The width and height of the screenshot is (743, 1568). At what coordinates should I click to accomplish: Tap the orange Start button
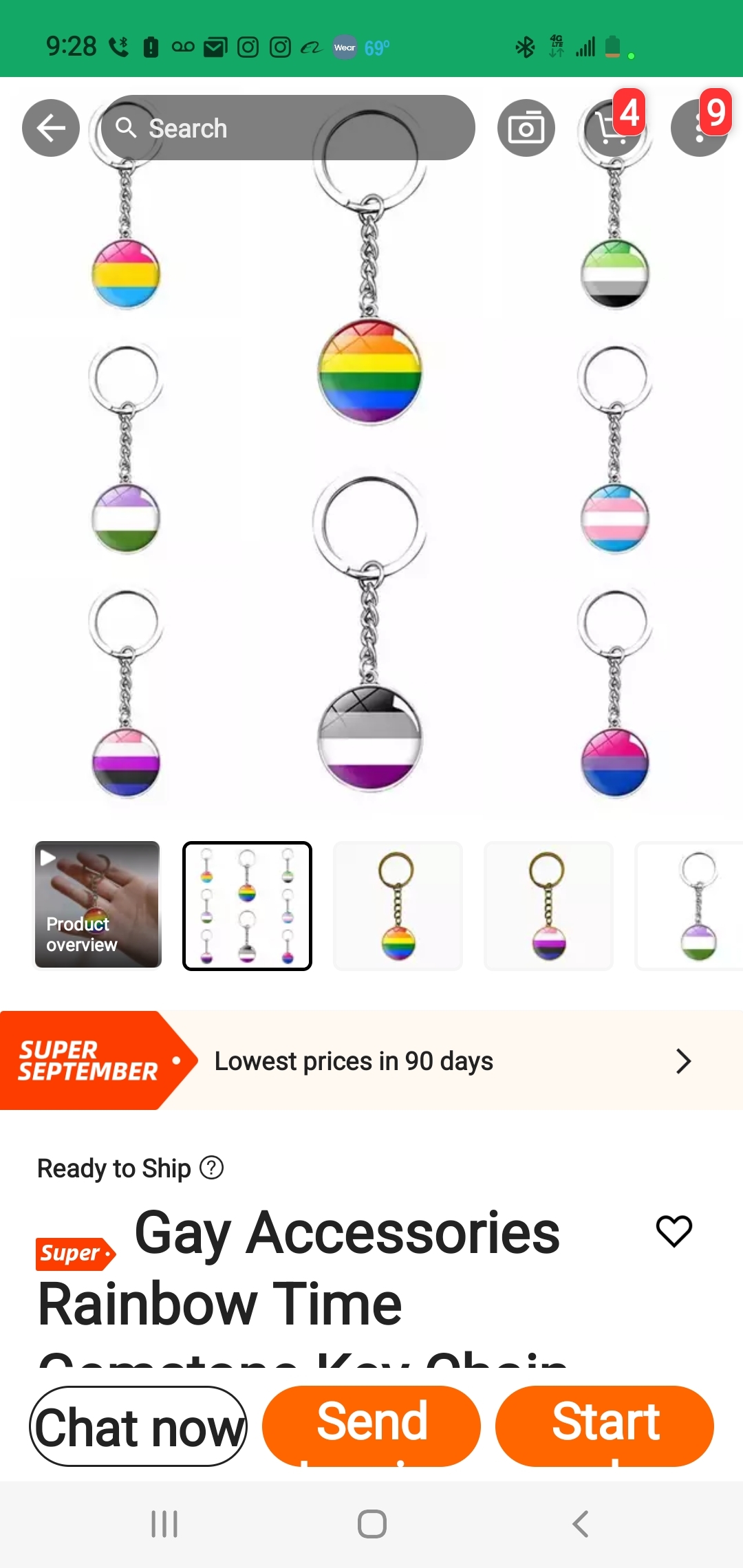tap(605, 1426)
